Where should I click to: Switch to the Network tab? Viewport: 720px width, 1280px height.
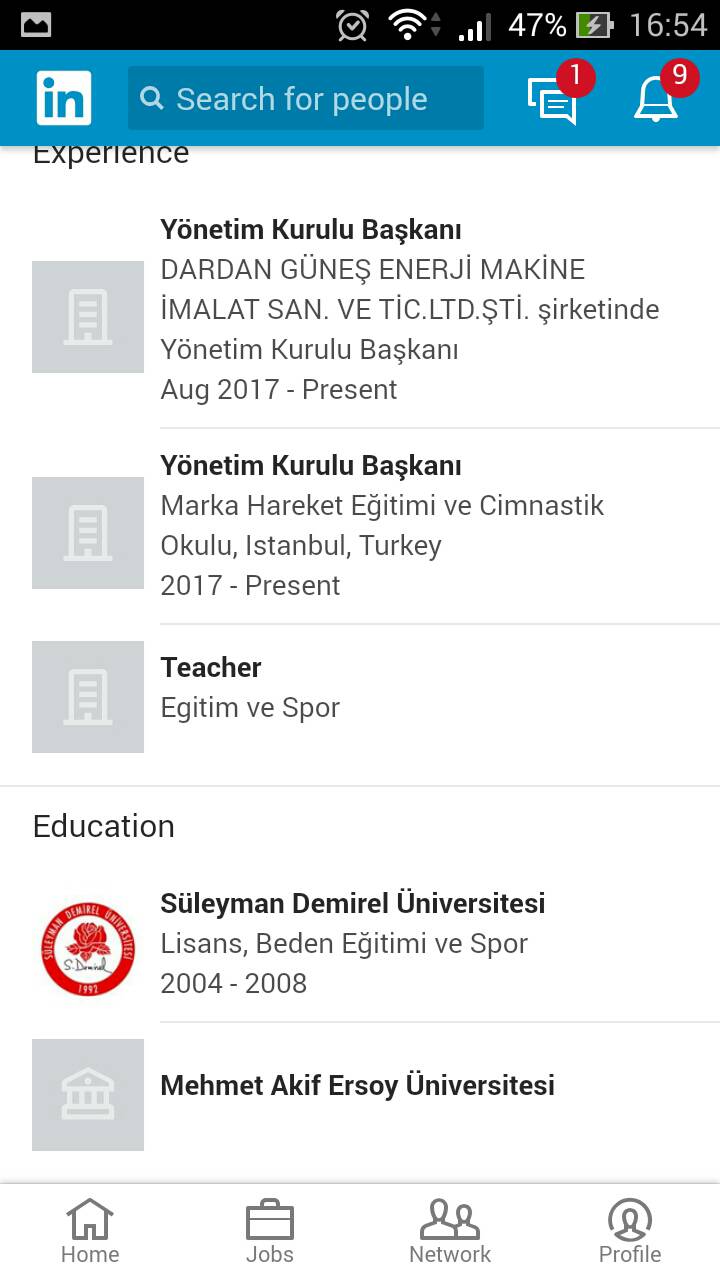point(450,1232)
